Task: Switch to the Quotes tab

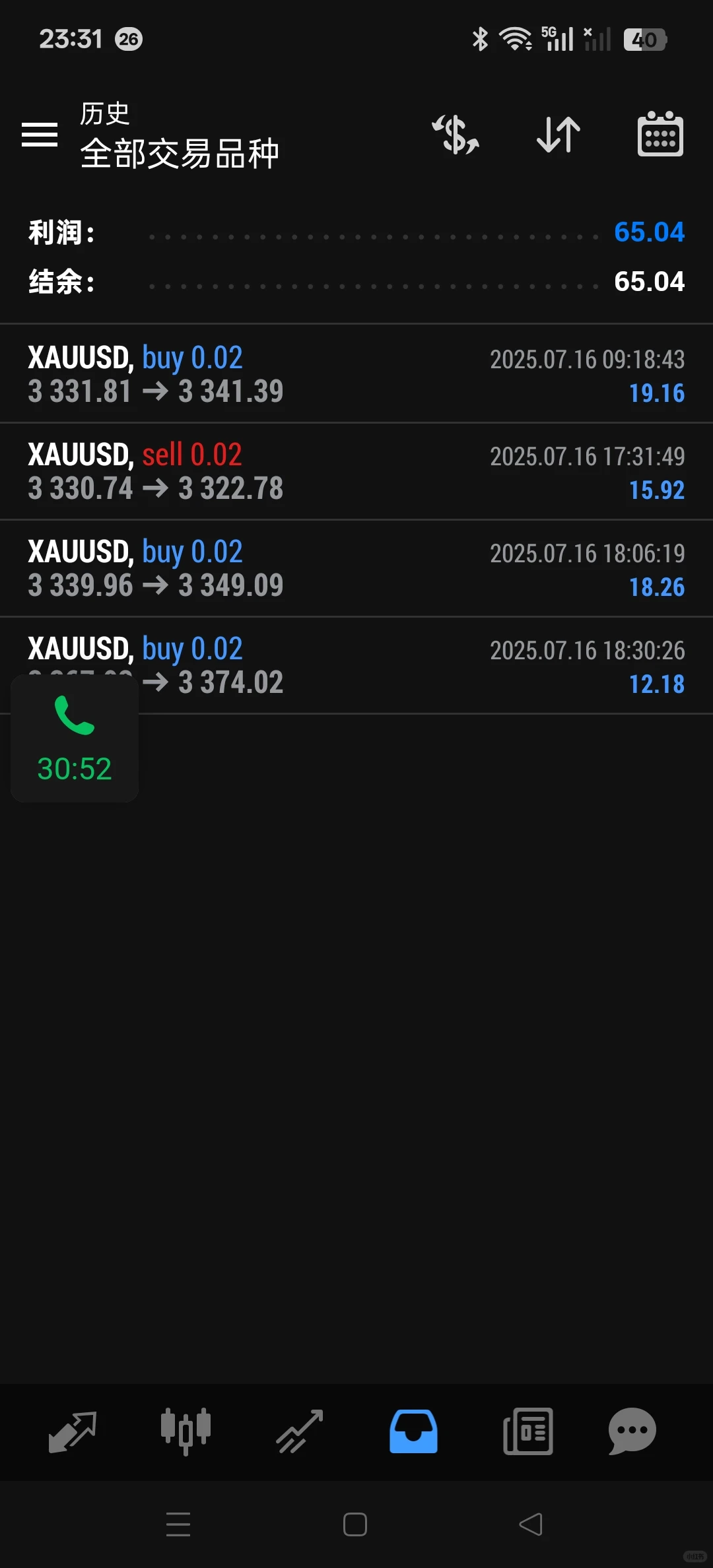Action: click(x=73, y=1432)
